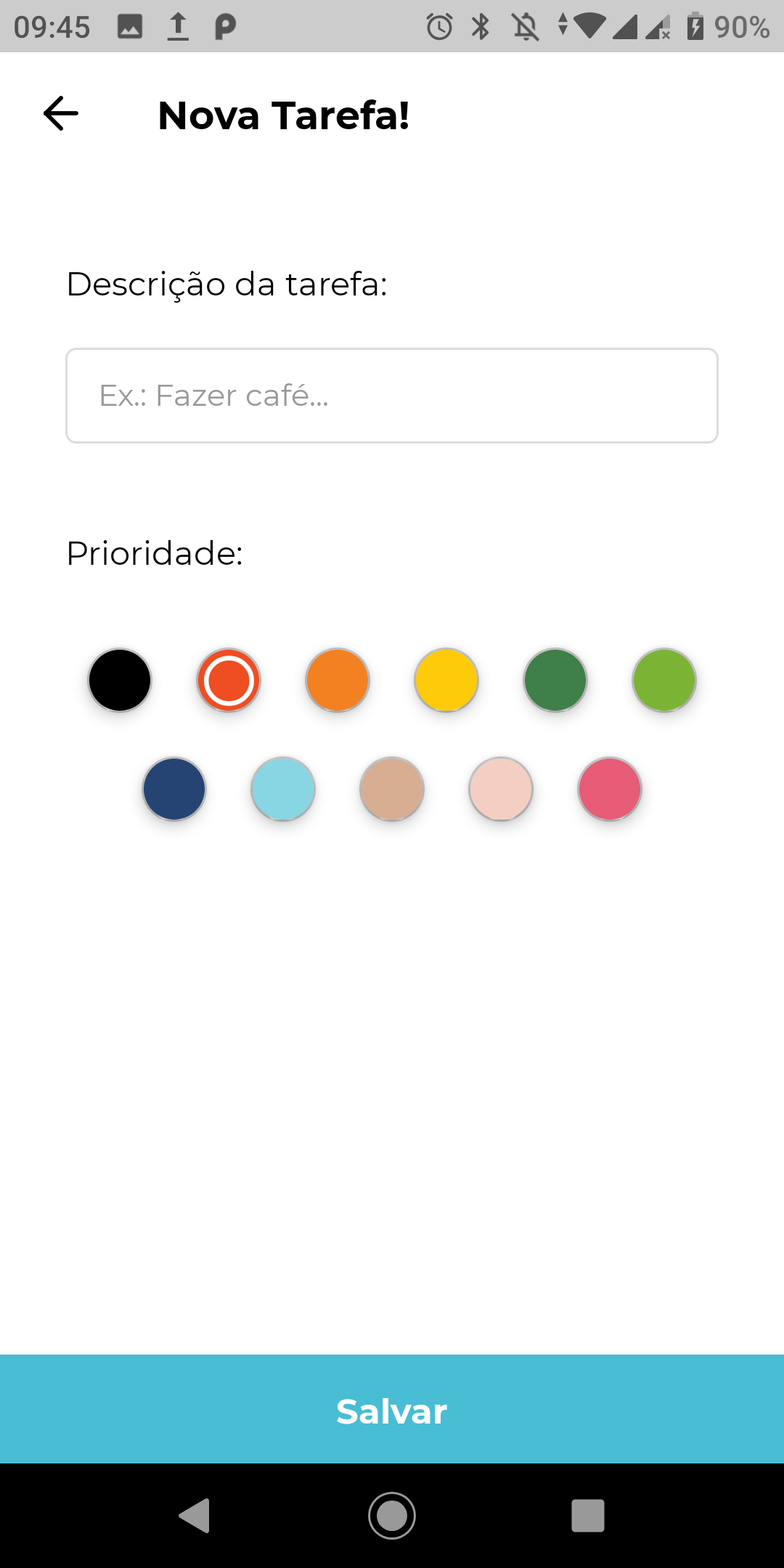Screen dimensions: 784x1568
Task: Go back using the arrow icon
Action: tap(61, 114)
